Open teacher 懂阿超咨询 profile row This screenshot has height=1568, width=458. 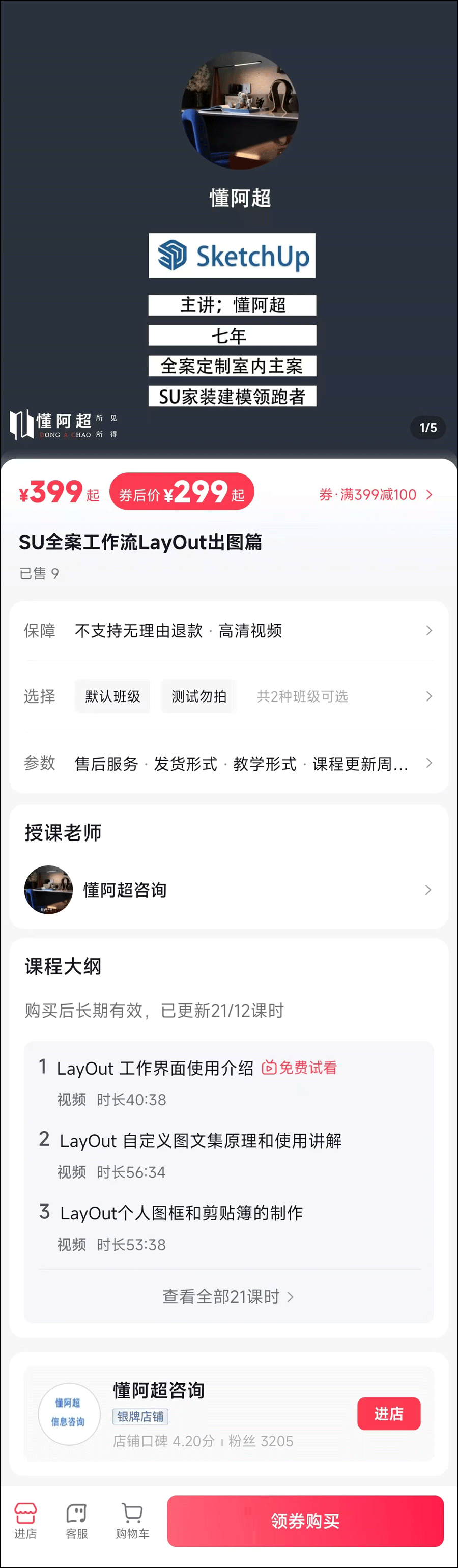pyautogui.click(x=228, y=889)
